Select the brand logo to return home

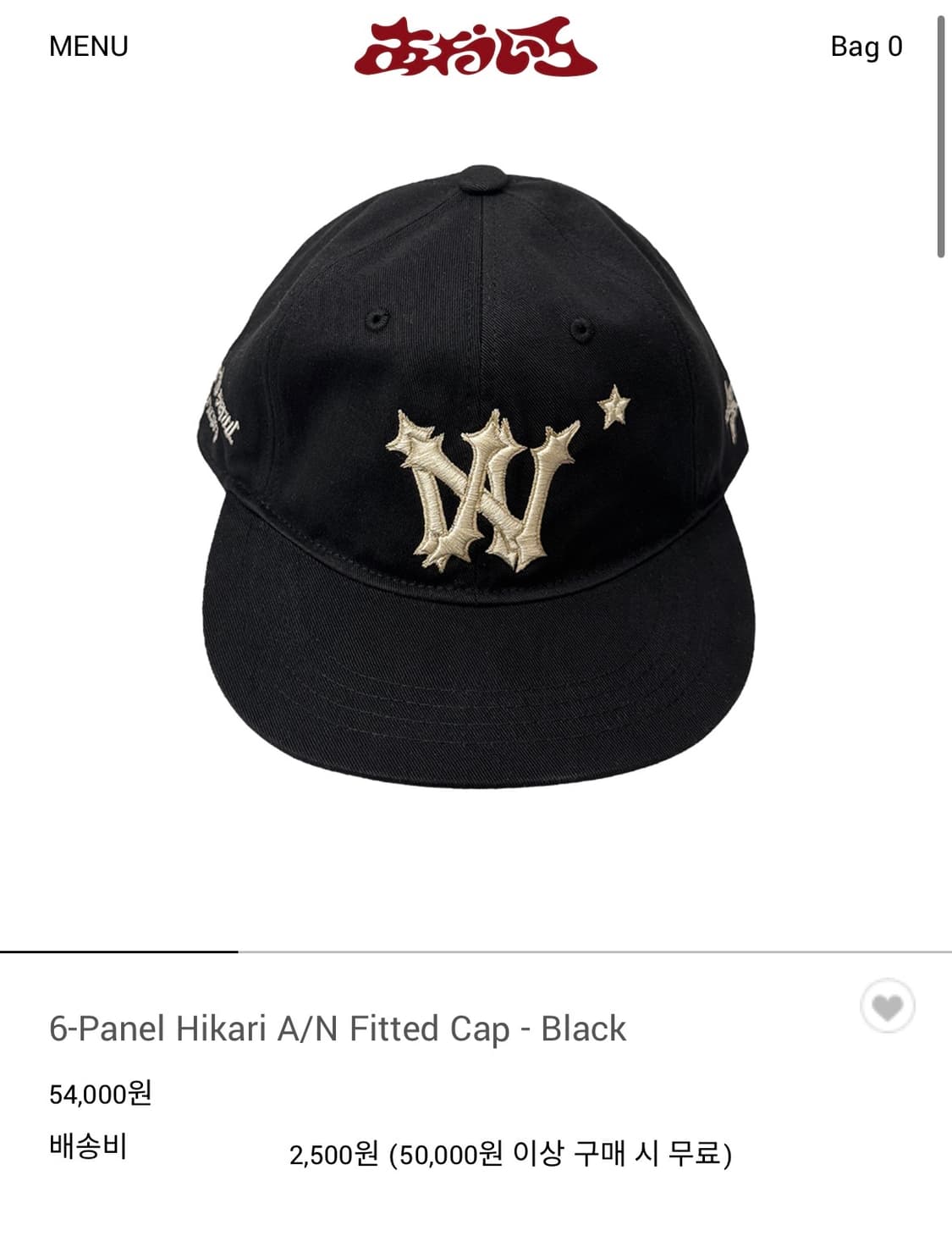point(476,48)
